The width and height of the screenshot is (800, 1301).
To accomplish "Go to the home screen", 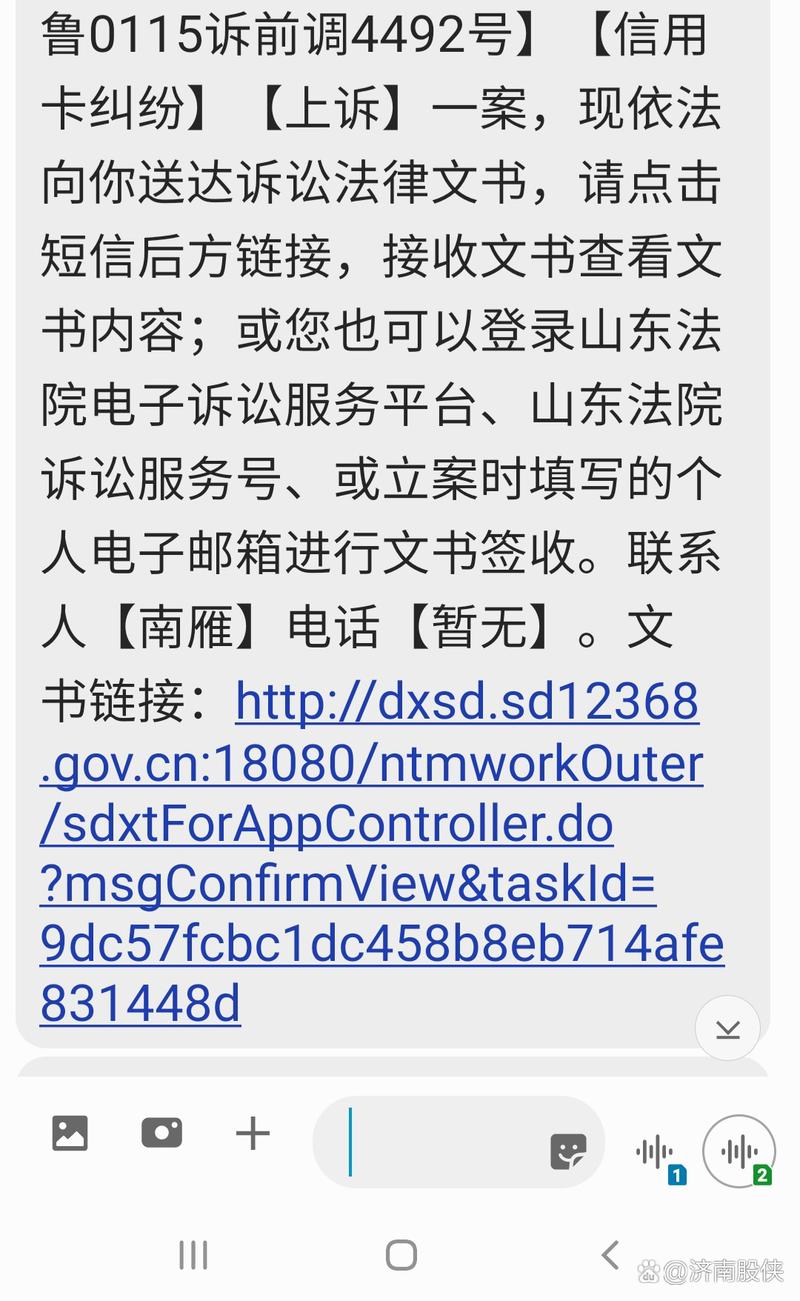I will [401, 1255].
